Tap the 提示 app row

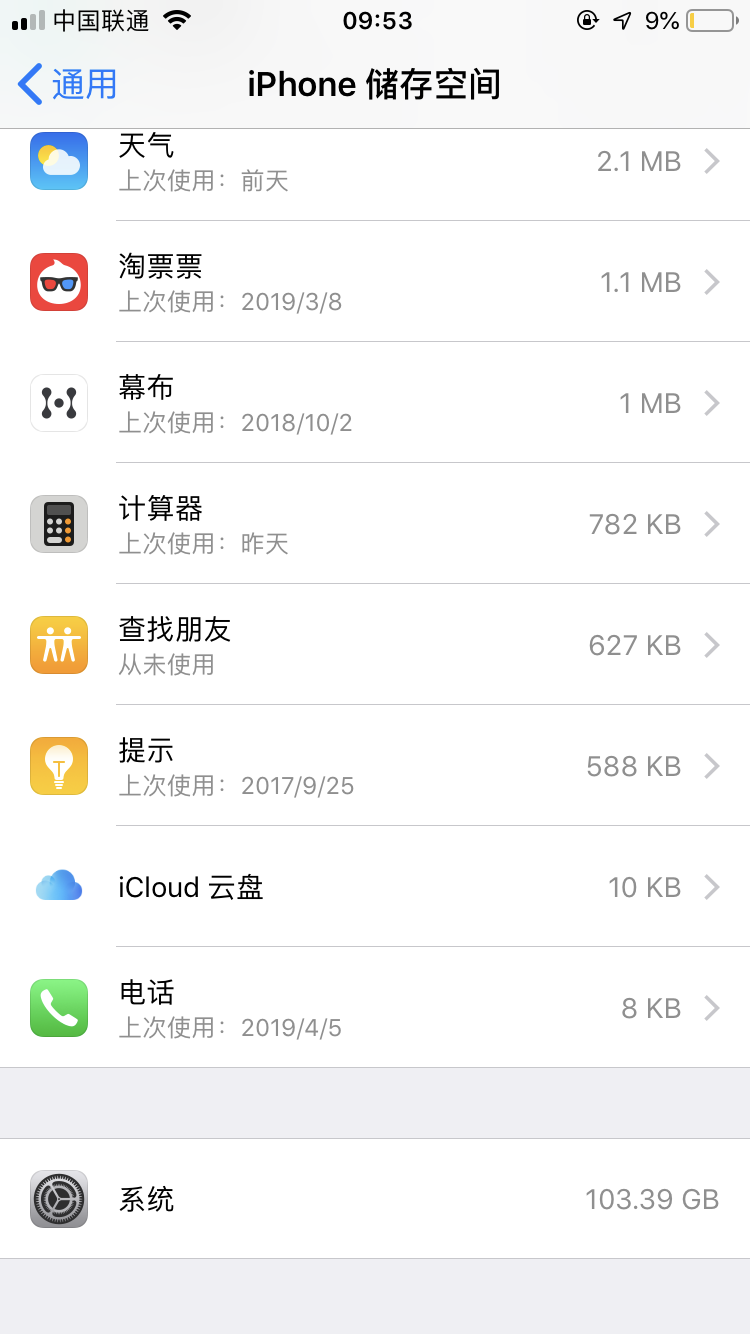tap(375, 766)
